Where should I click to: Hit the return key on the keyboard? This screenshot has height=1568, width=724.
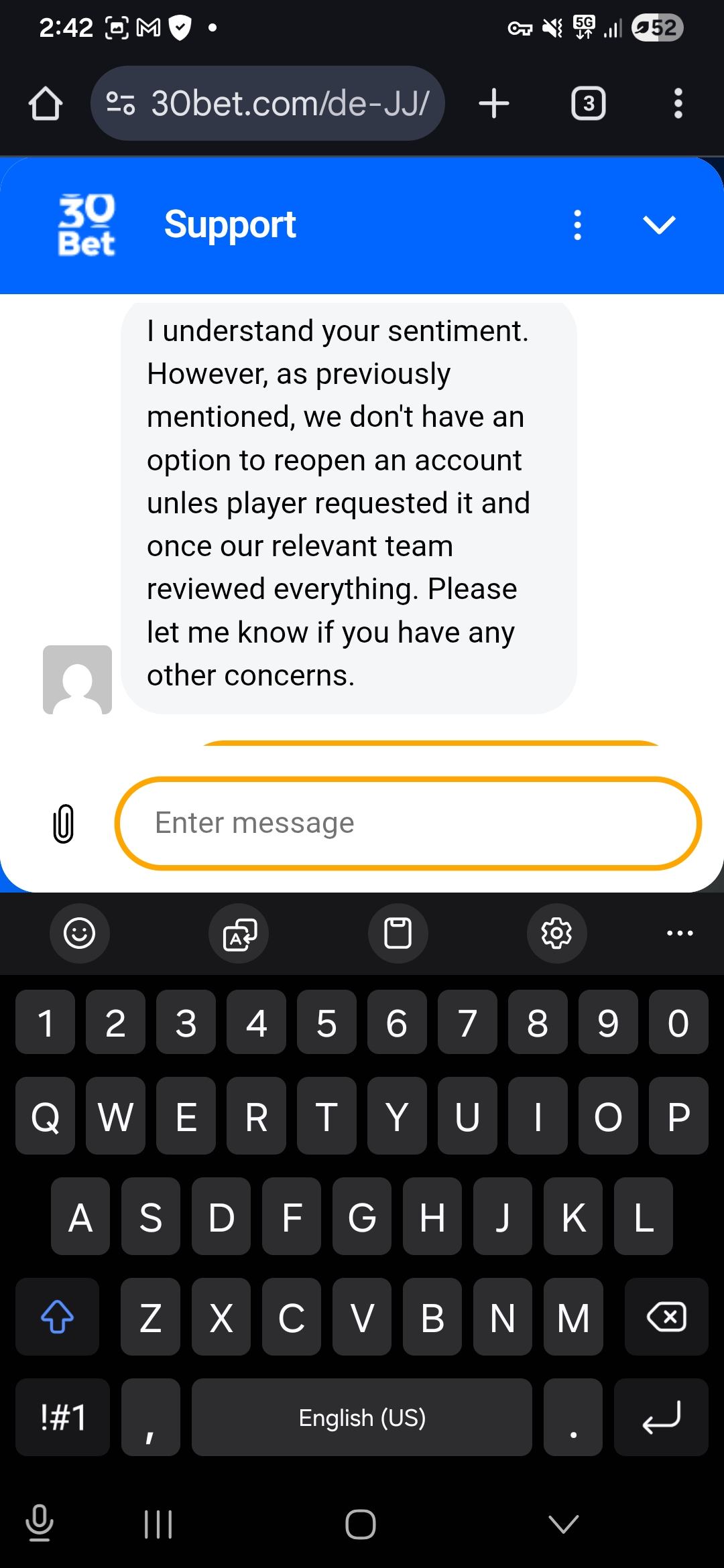(x=661, y=1417)
